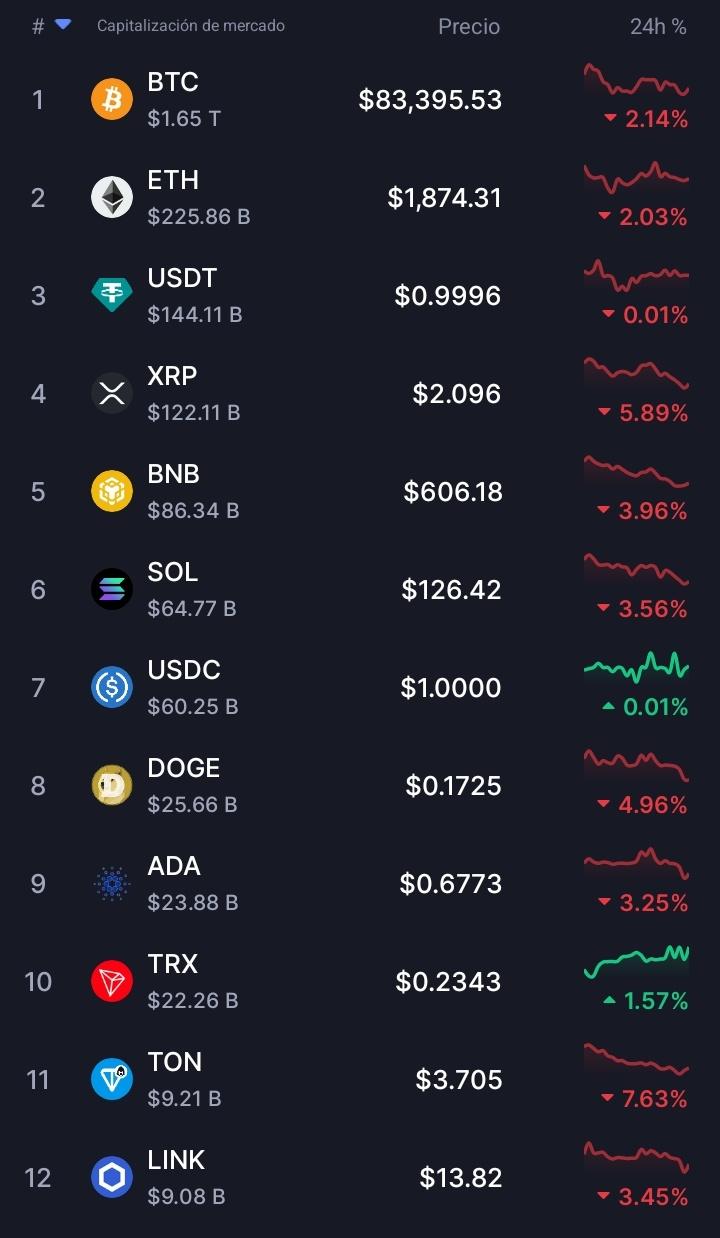The image size is (720, 1238).
Task: Open the TON coin row
Action: click(x=360, y=1080)
